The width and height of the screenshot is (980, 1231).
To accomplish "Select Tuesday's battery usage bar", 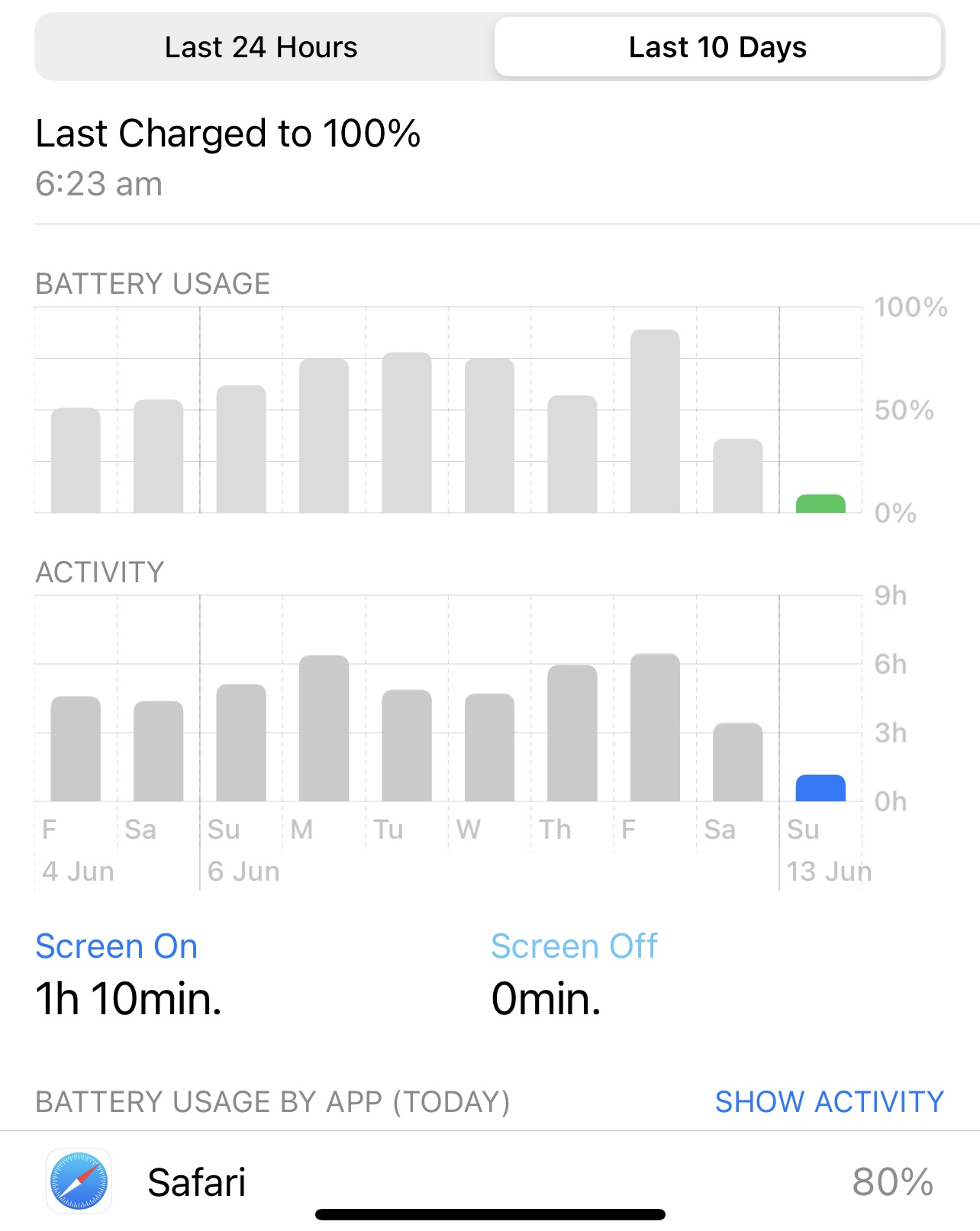I will pyautogui.click(x=407, y=433).
